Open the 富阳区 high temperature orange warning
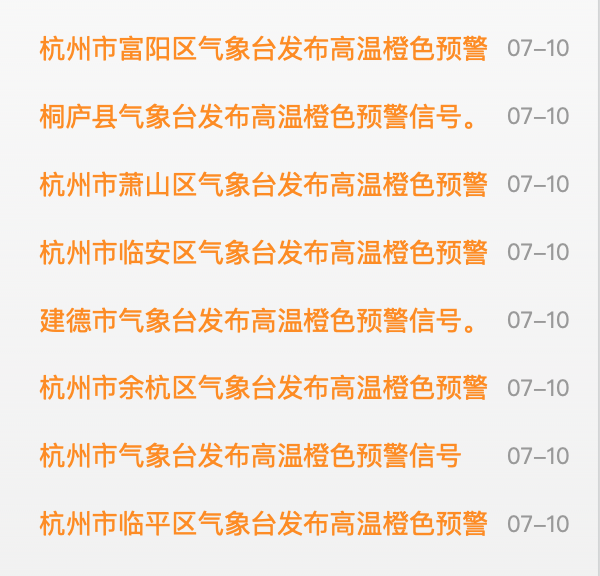This screenshot has width=600, height=576. pyautogui.click(x=263, y=48)
